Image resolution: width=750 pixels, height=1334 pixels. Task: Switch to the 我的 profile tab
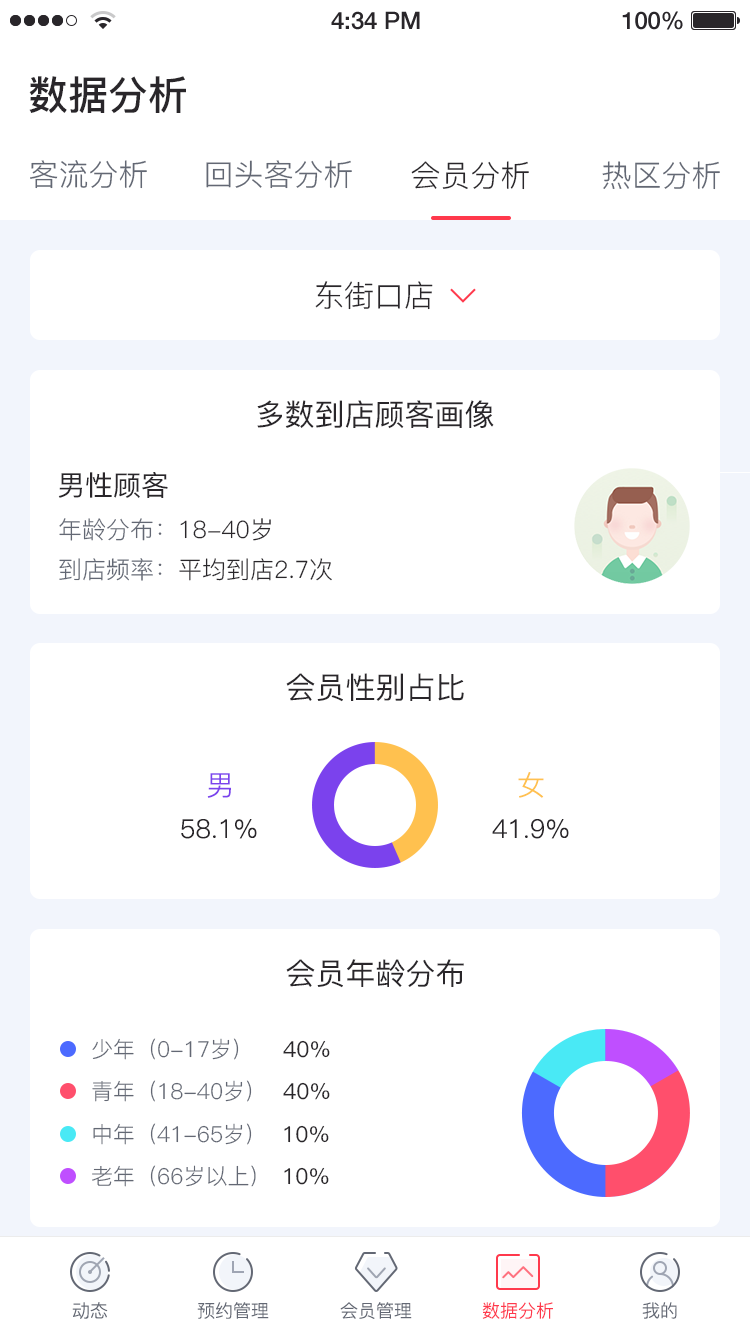[x=660, y=1285]
